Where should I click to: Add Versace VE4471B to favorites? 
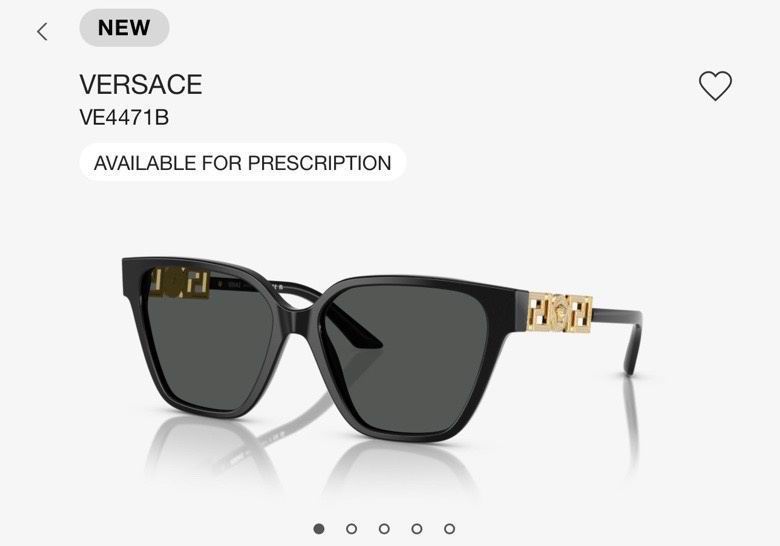715,86
